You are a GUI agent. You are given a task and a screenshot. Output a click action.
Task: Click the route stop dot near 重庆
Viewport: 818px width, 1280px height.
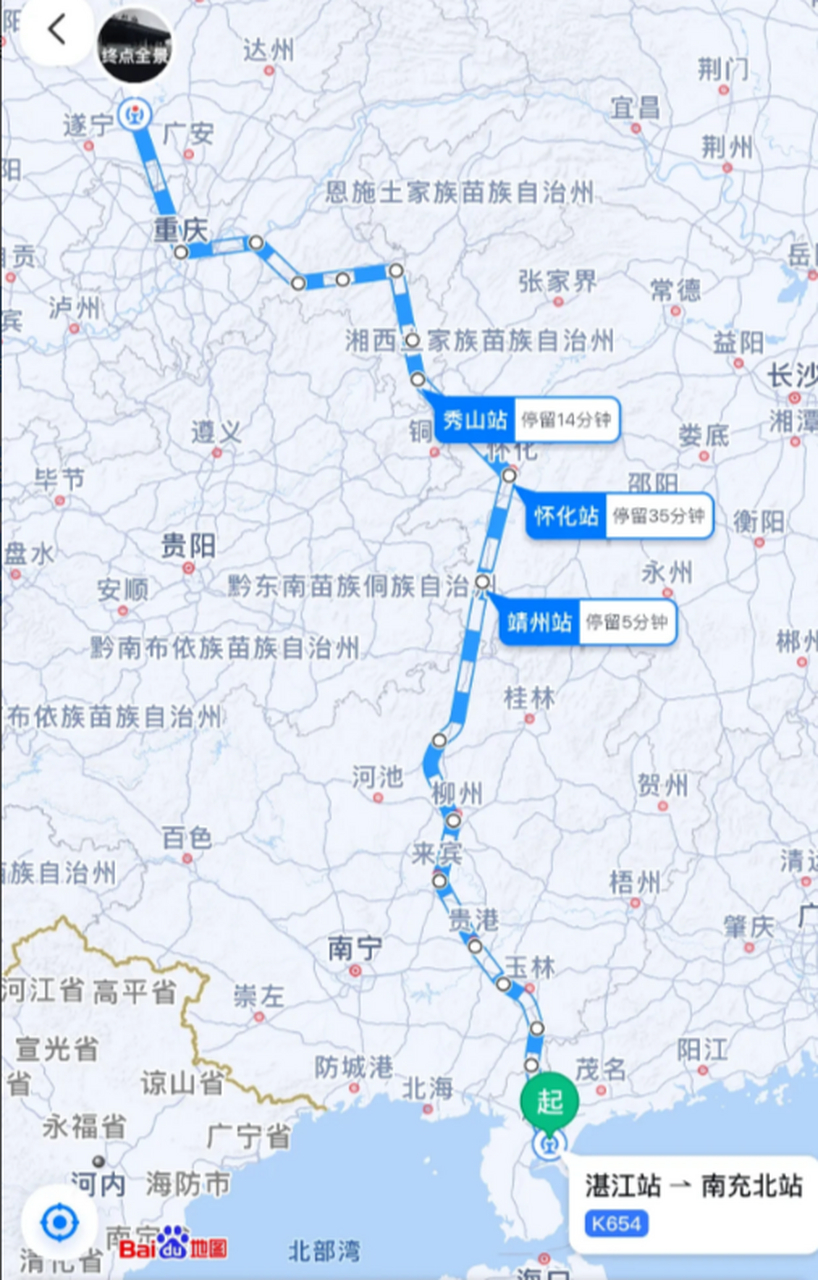[181, 254]
